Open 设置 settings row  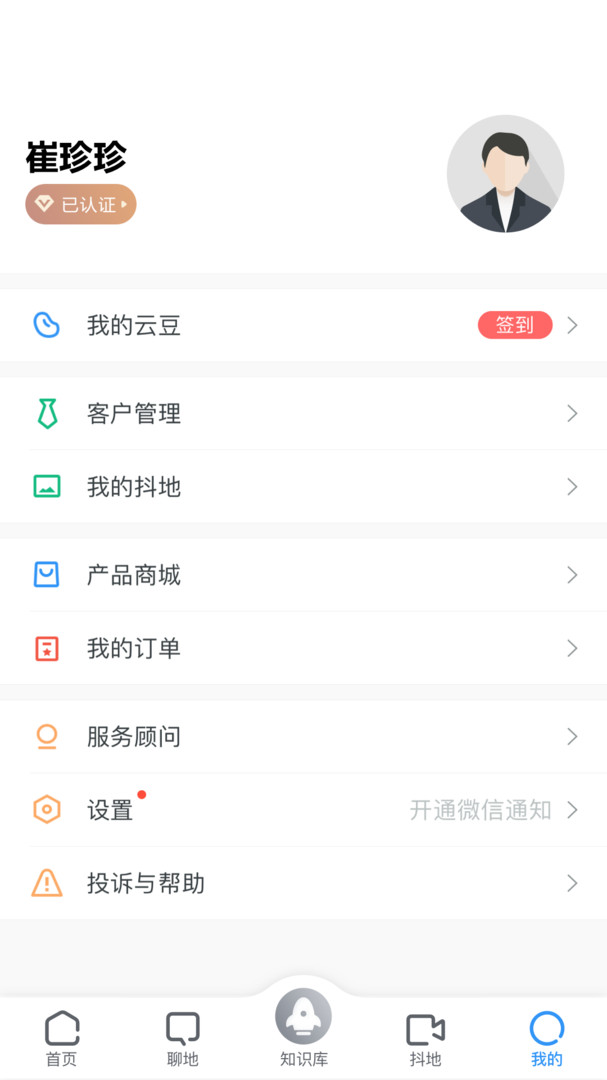(x=303, y=810)
